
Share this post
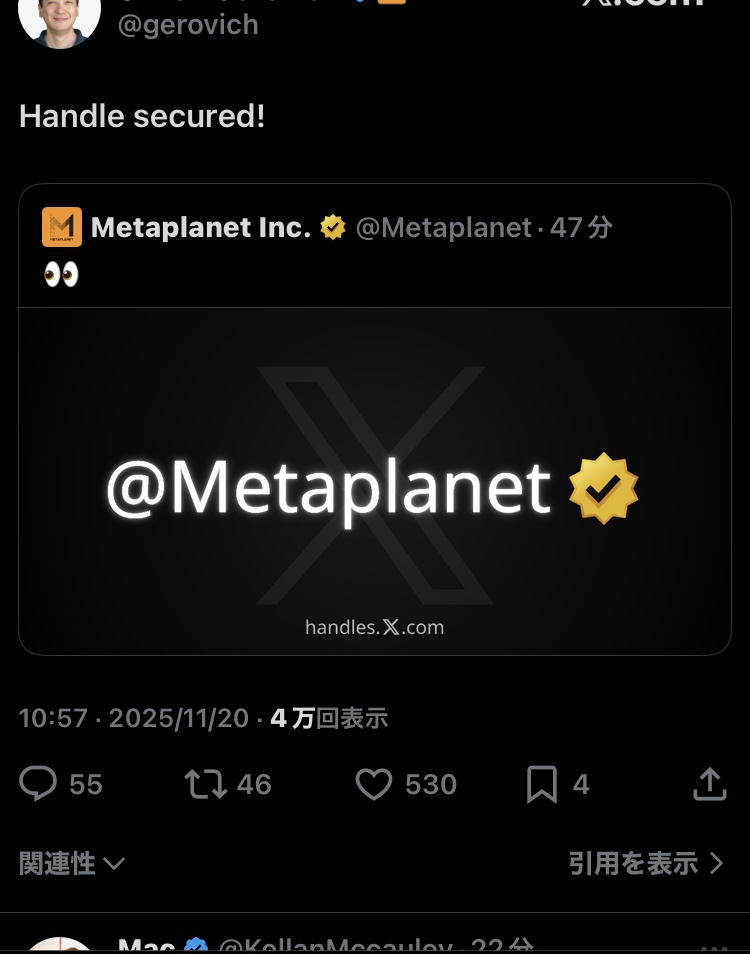coord(709,784)
